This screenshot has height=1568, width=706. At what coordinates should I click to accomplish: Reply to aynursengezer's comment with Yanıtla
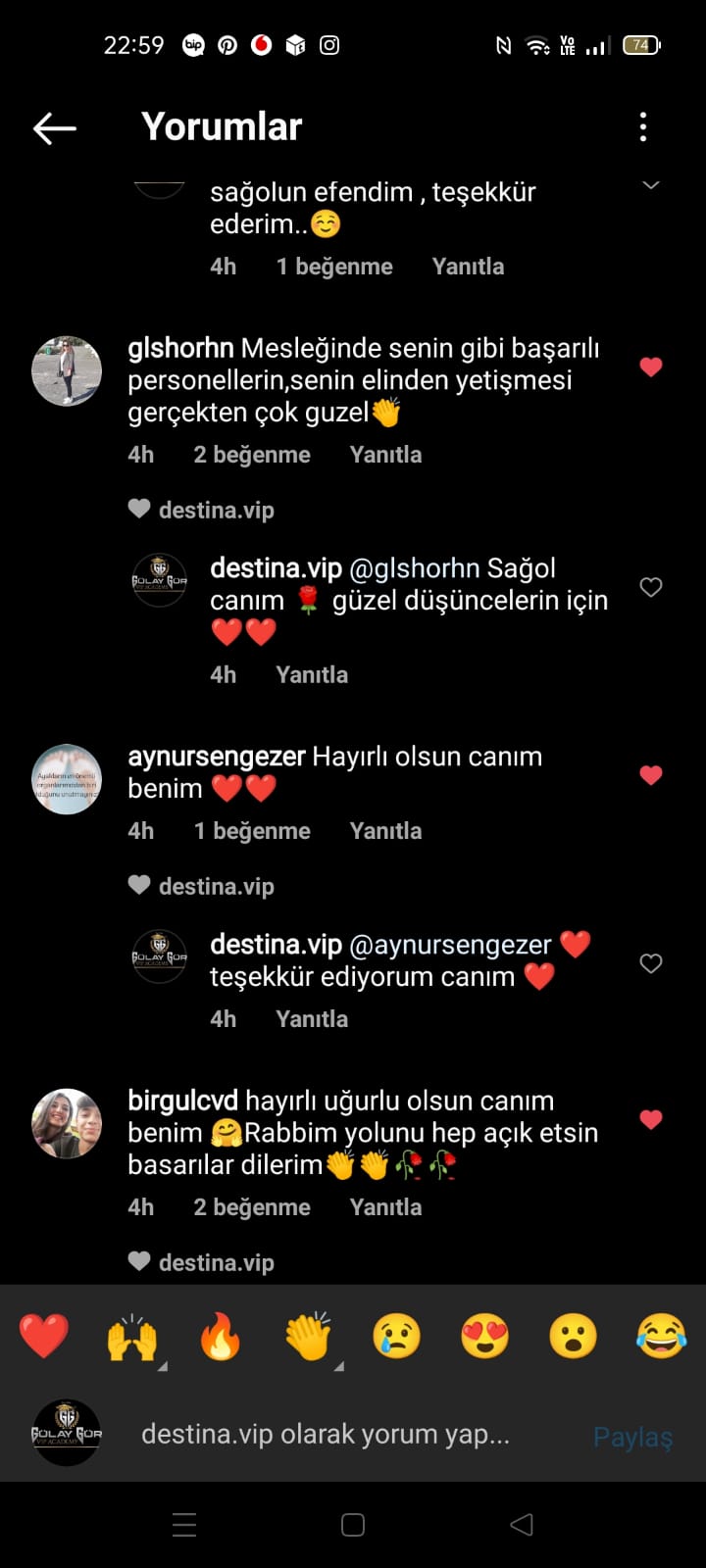385,831
